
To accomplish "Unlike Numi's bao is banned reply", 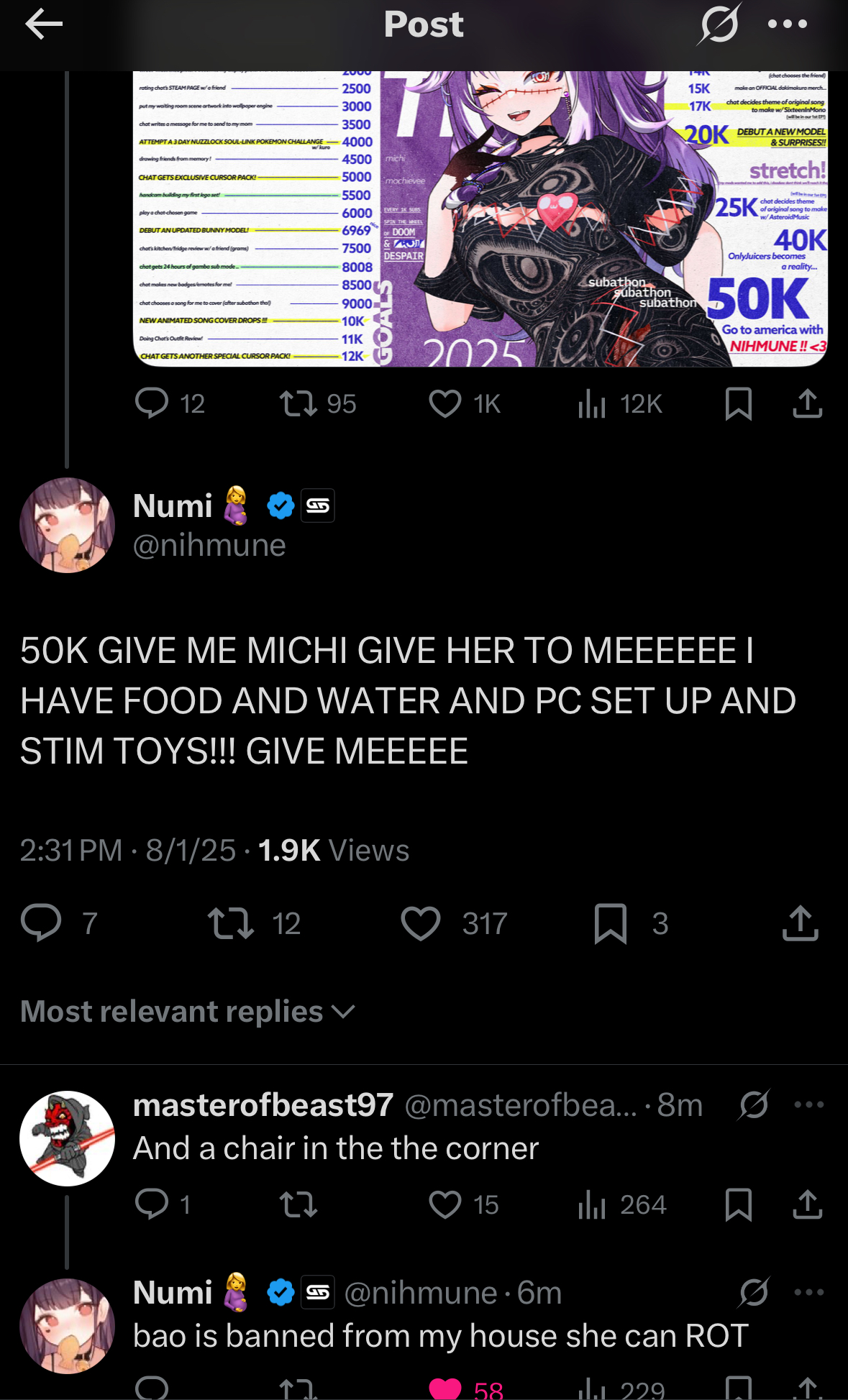I will click(445, 1388).
